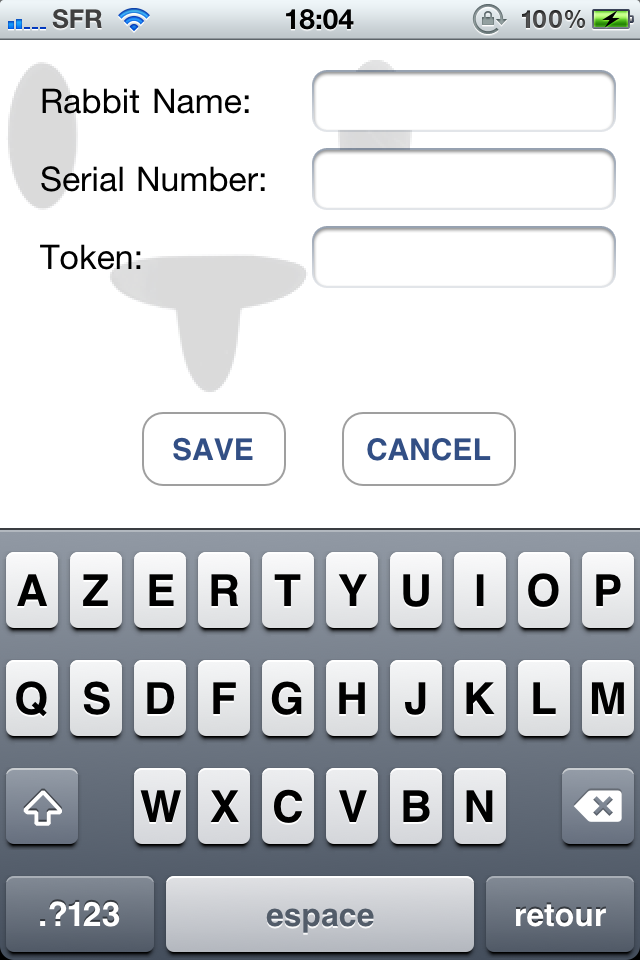Cancel the rabbit form

click(428, 449)
